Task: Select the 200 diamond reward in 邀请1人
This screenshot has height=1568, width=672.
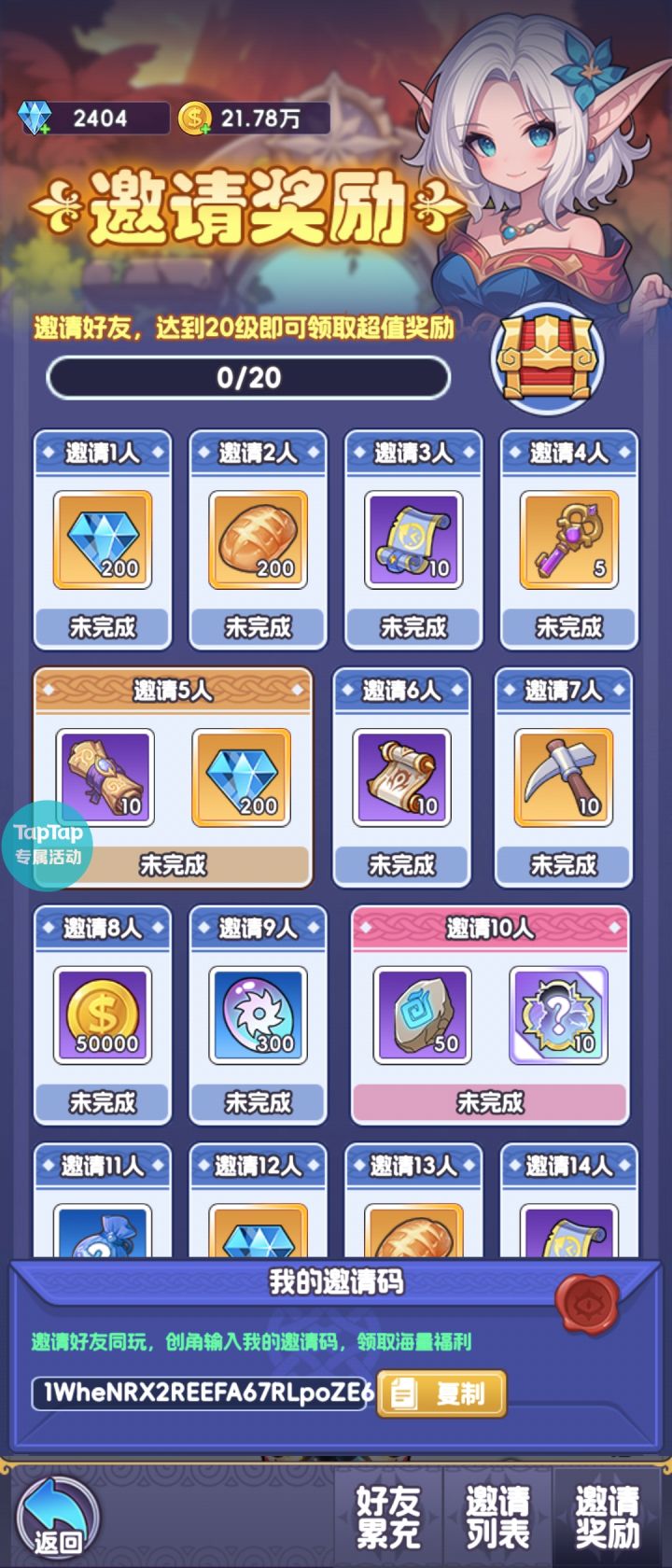Action: 102,541
